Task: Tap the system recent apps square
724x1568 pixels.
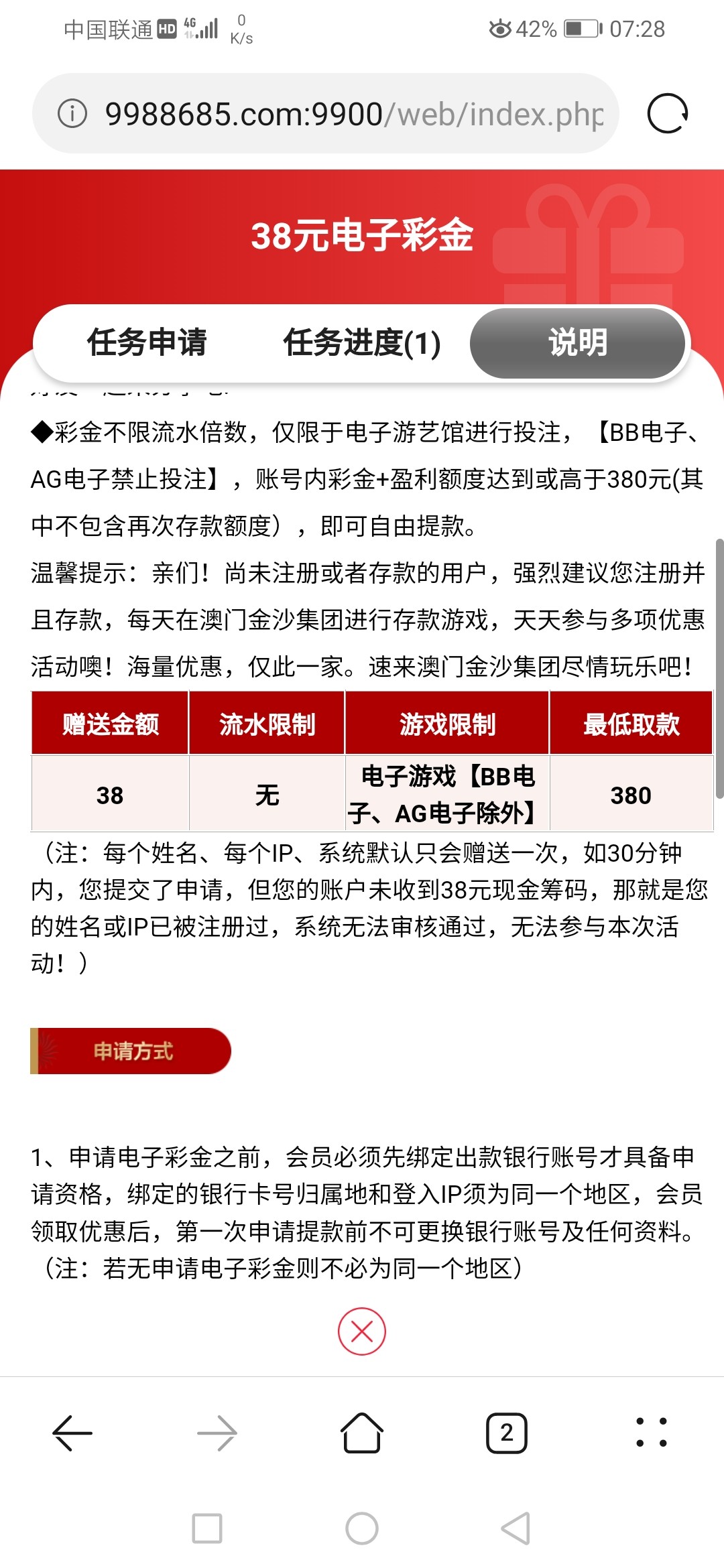Action: coord(207,1528)
